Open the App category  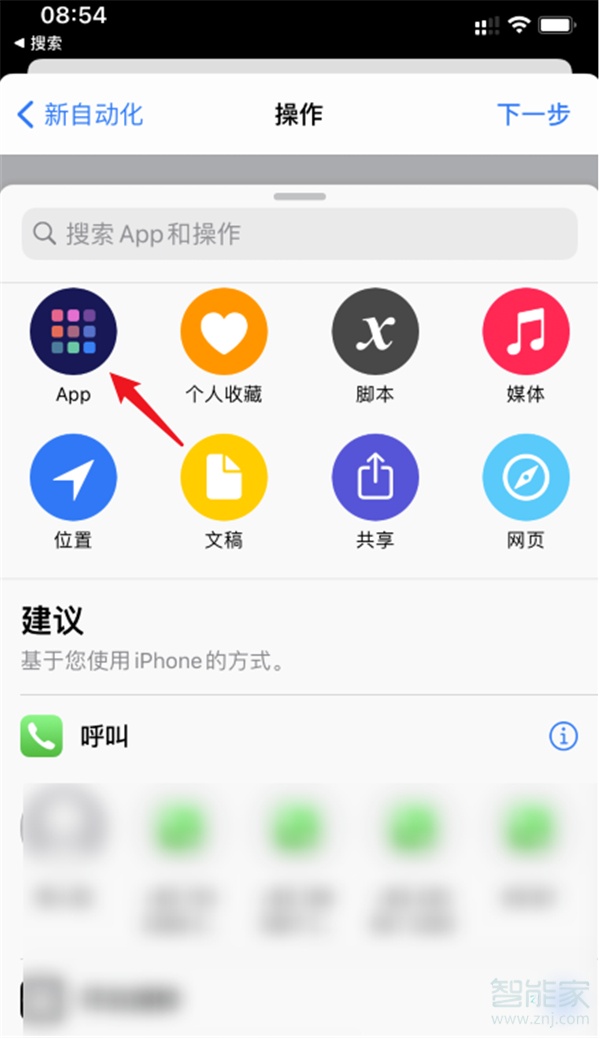pyautogui.click(x=73, y=332)
